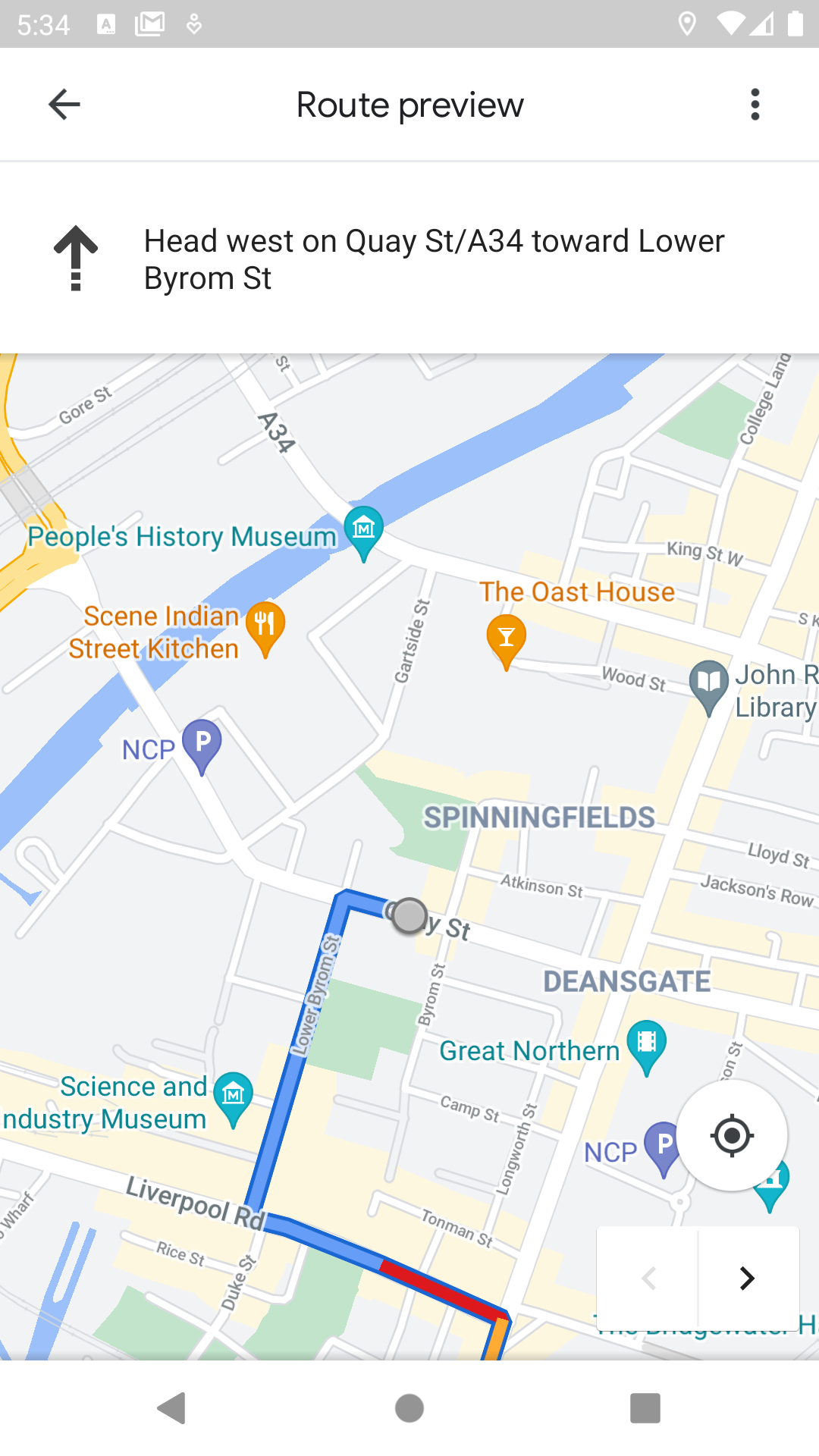Center map on my location

point(732,1135)
